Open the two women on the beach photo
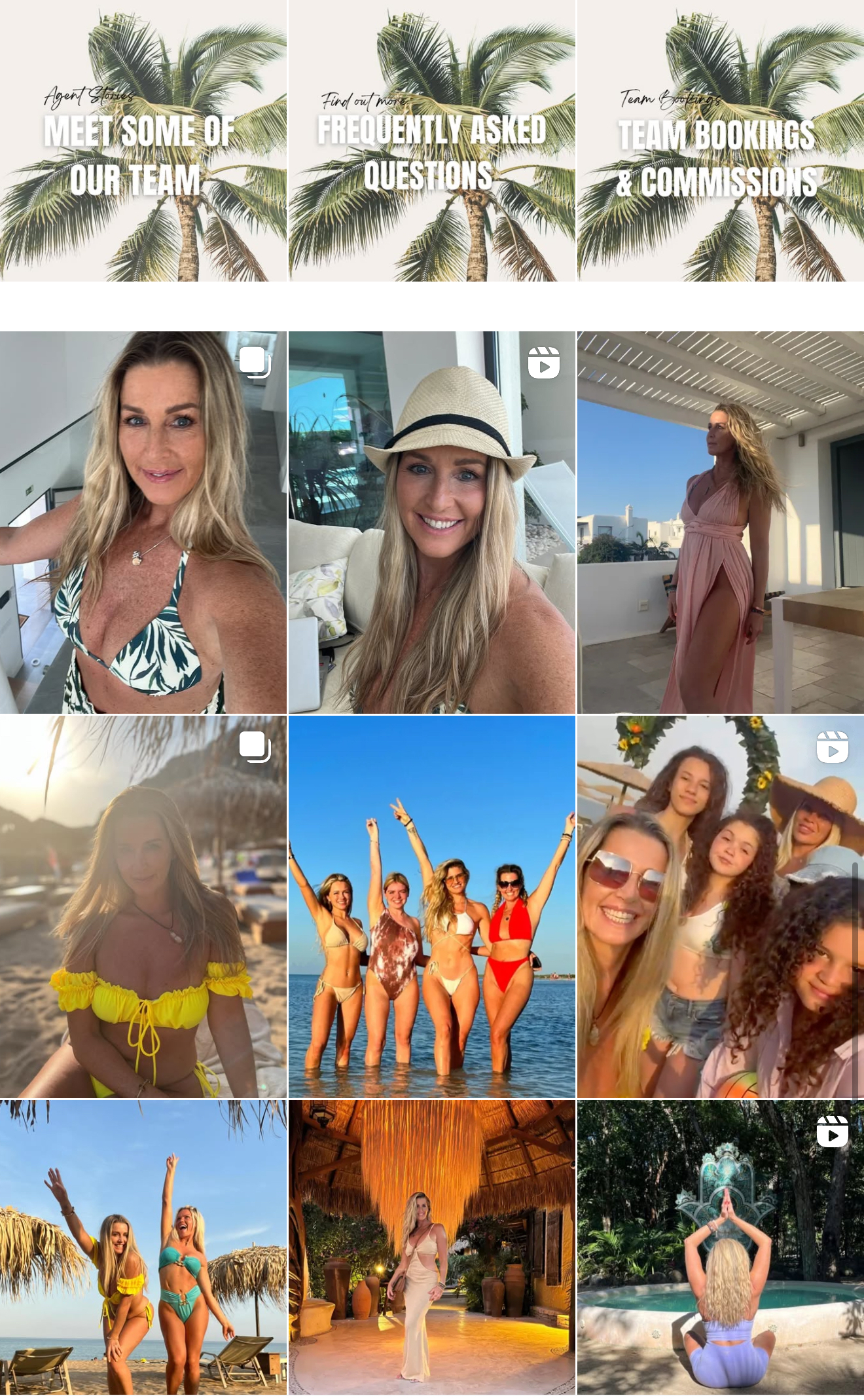This screenshot has width=864, height=1400. [143, 1248]
